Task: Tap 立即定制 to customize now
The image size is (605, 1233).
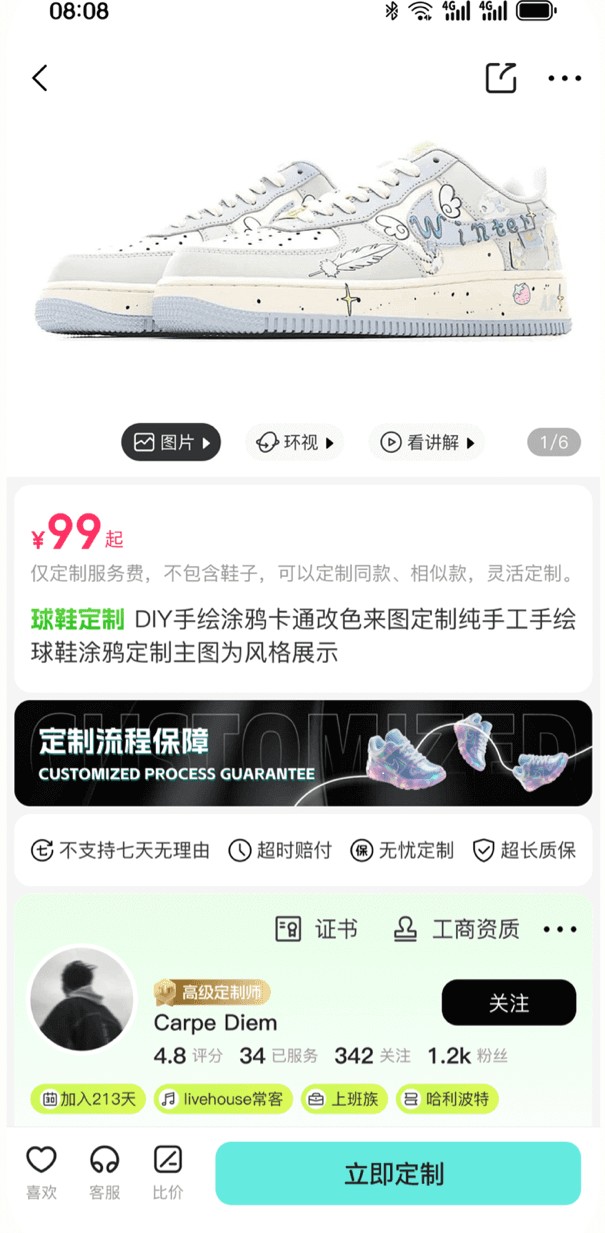Action: tap(397, 1173)
